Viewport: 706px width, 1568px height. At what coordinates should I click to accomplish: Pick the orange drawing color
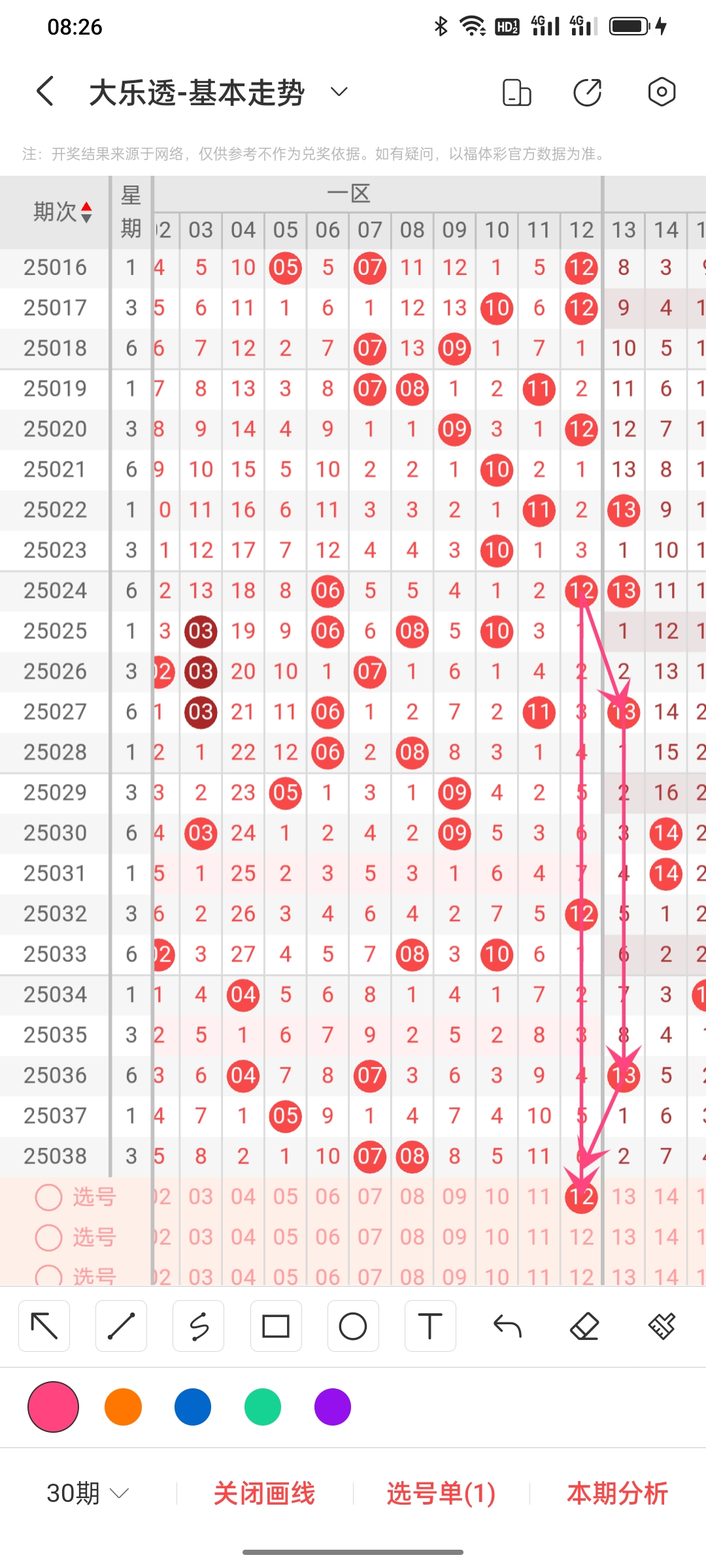(x=123, y=1407)
